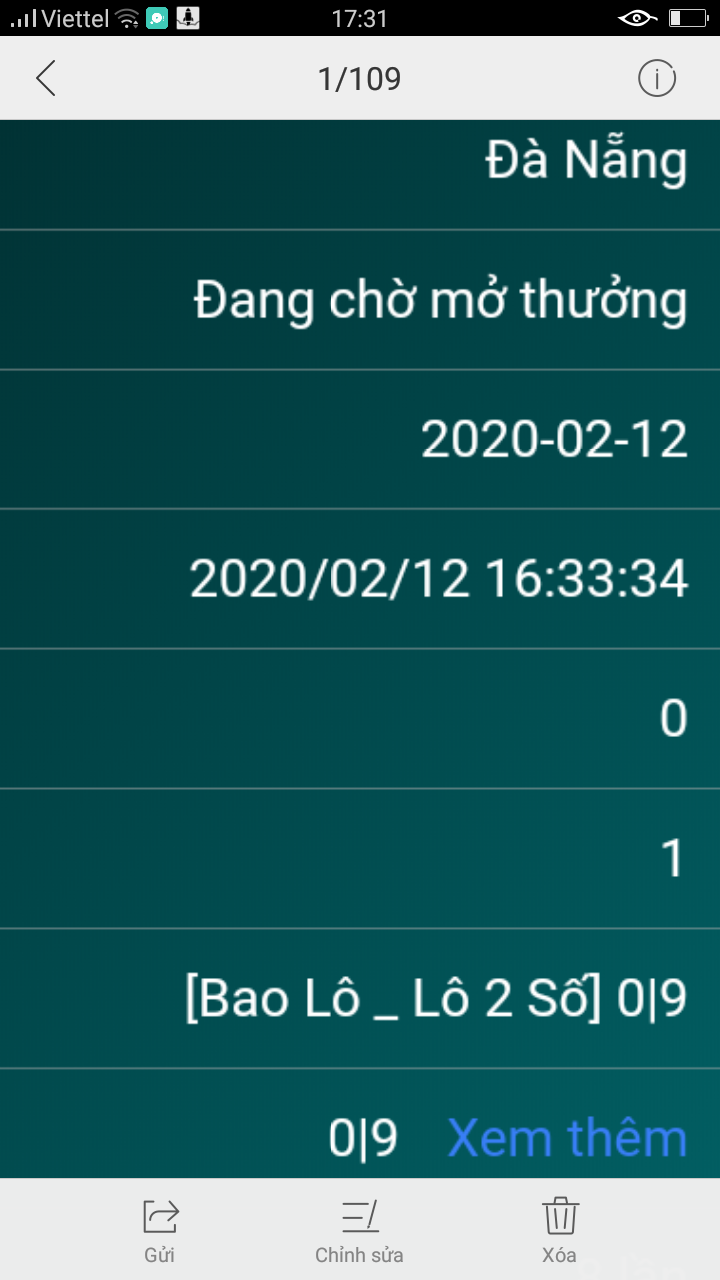
Task: Go back from the photo viewer
Action: [45, 78]
